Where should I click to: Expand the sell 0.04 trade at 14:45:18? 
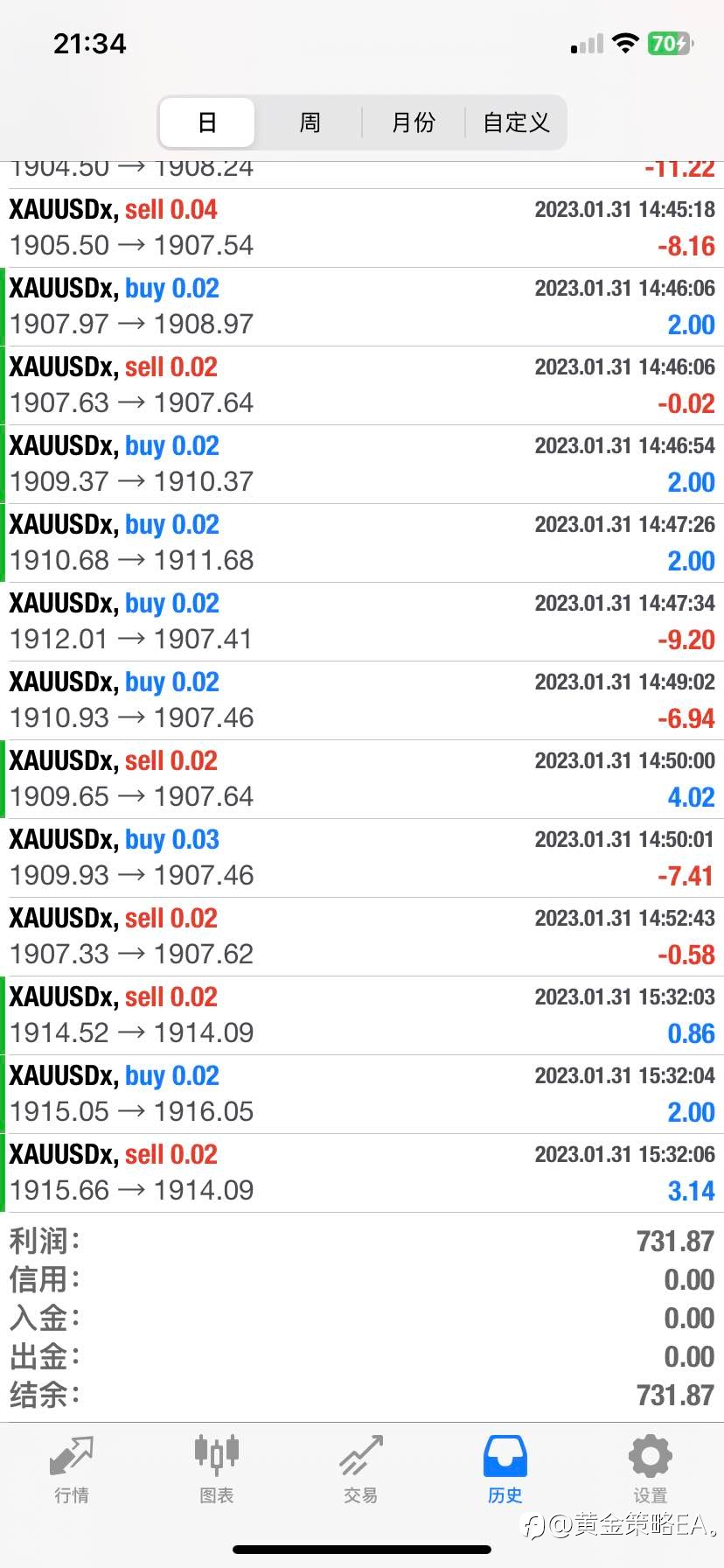[362, 228]
